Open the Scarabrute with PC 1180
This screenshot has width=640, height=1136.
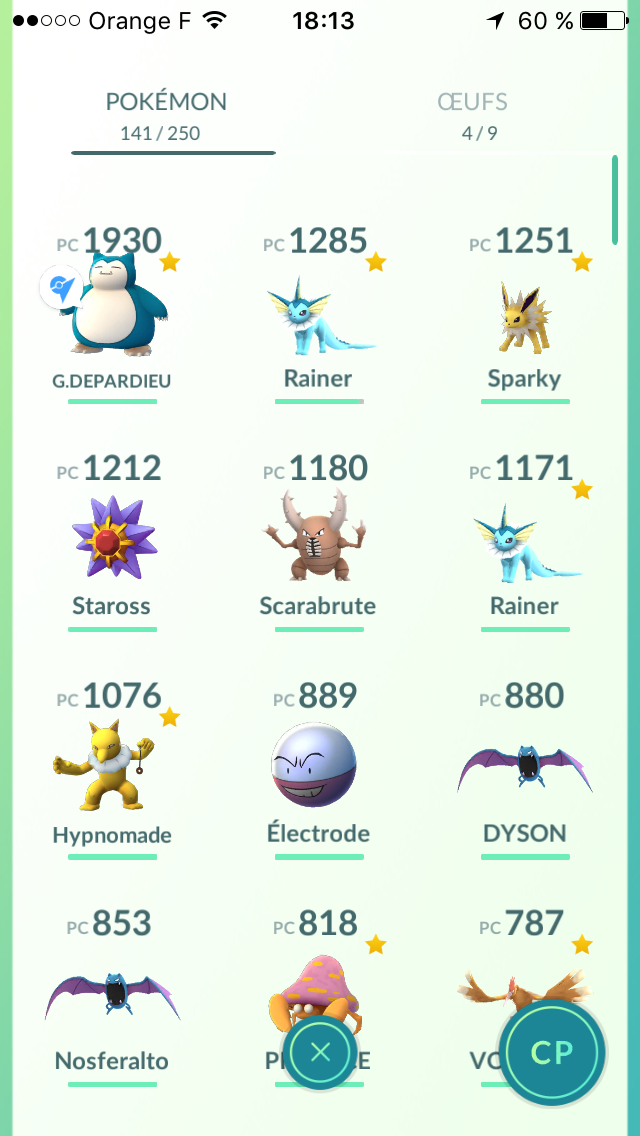pos(319,540)
